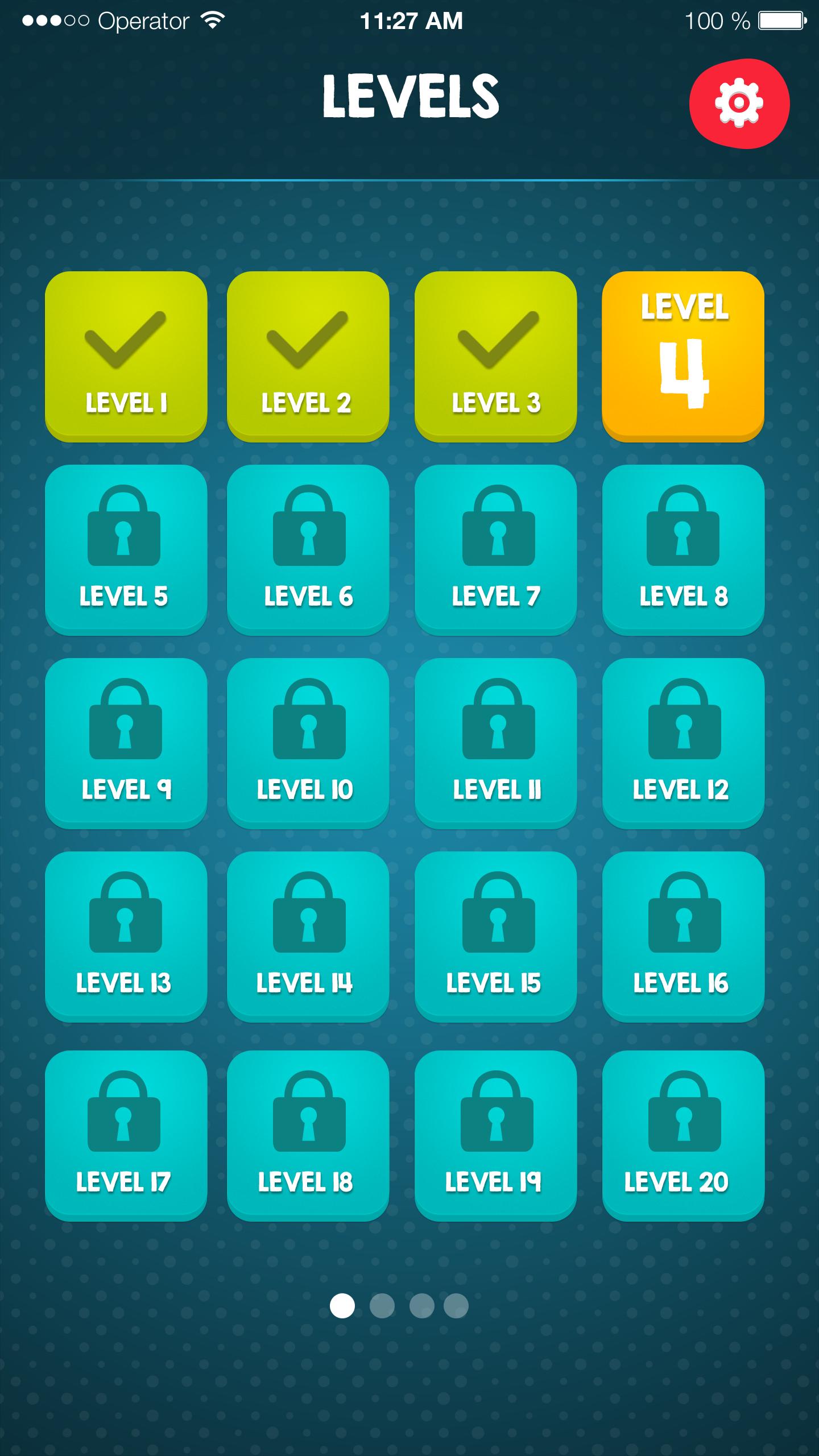Viewport: 819px width, 1456px height.
Task: Select the locked Level 6 tile
Action: [x=308, y=549]
